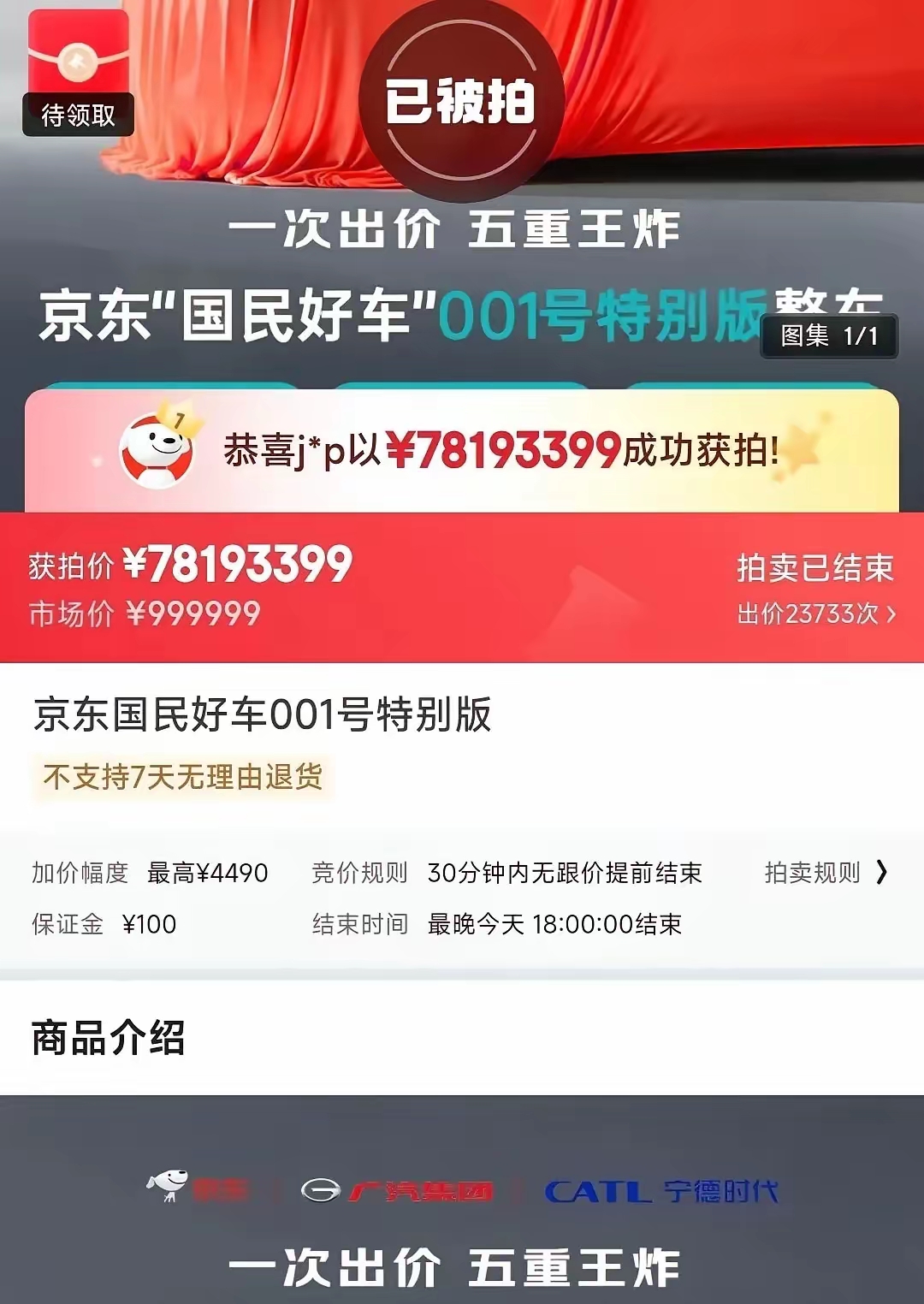Screen dimensions: 924x1304
Task: Click the 结束时间 18:00:00 entry
Action: 496,924
